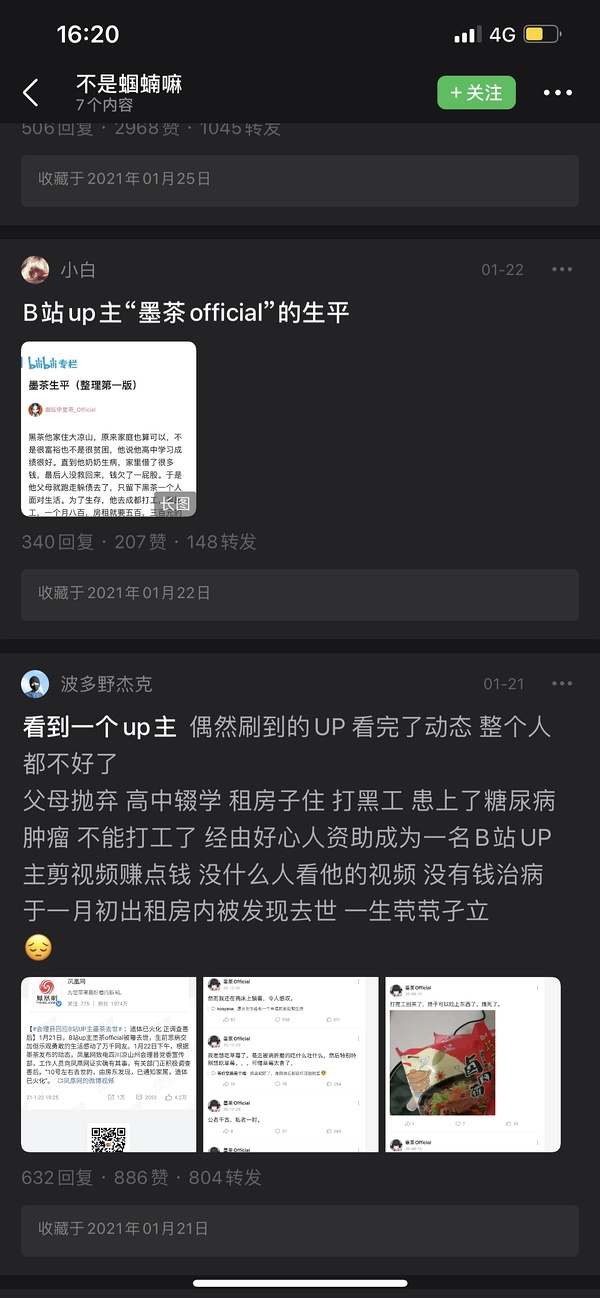Viewport: 600px width, 1298px height.
Task: View the 凤凰网 Weibo screenshot image
Action: point(108,1064)
